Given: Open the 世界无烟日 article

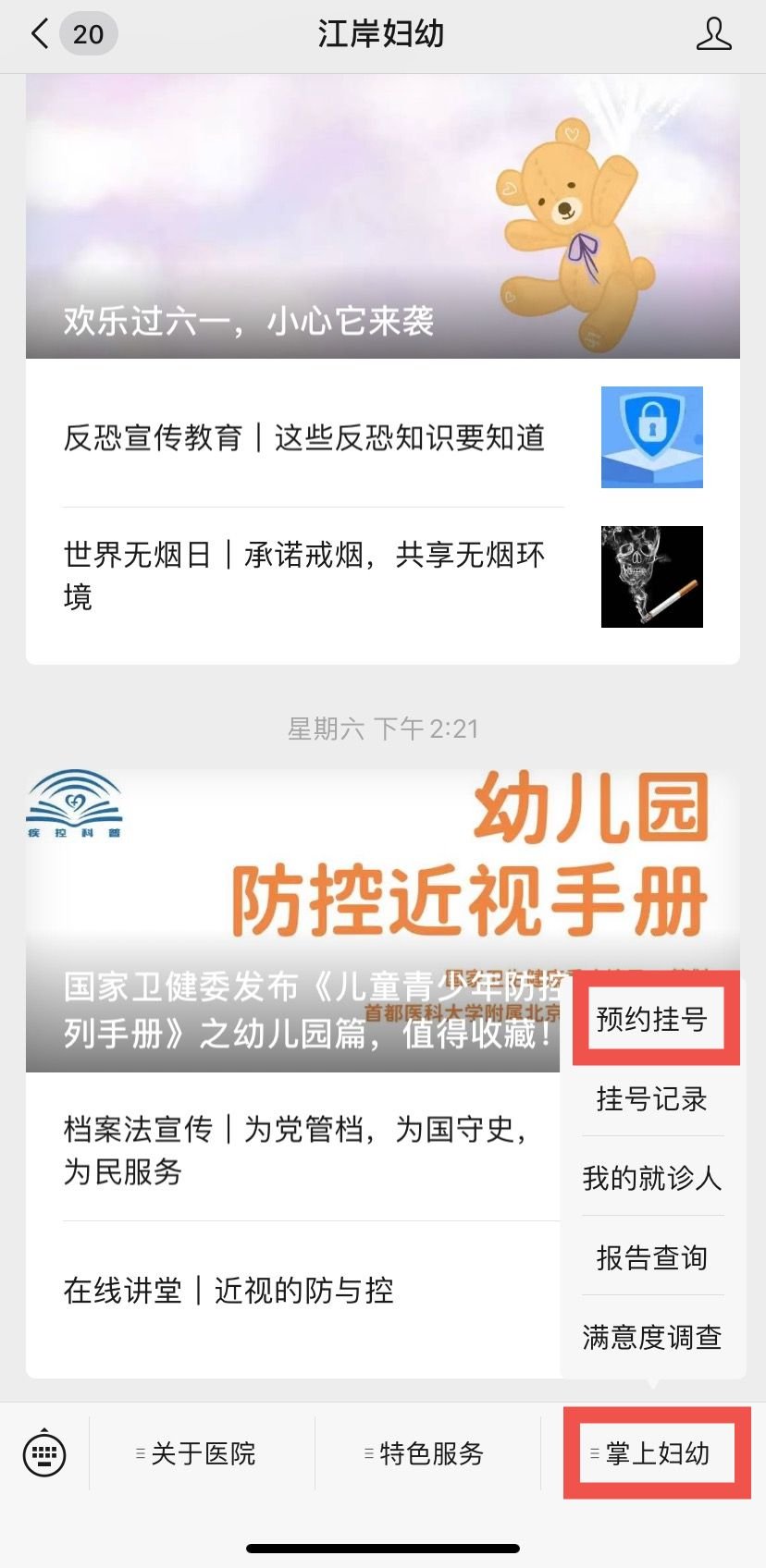Looking at the screenshot, I should click(x=305, y=576).
